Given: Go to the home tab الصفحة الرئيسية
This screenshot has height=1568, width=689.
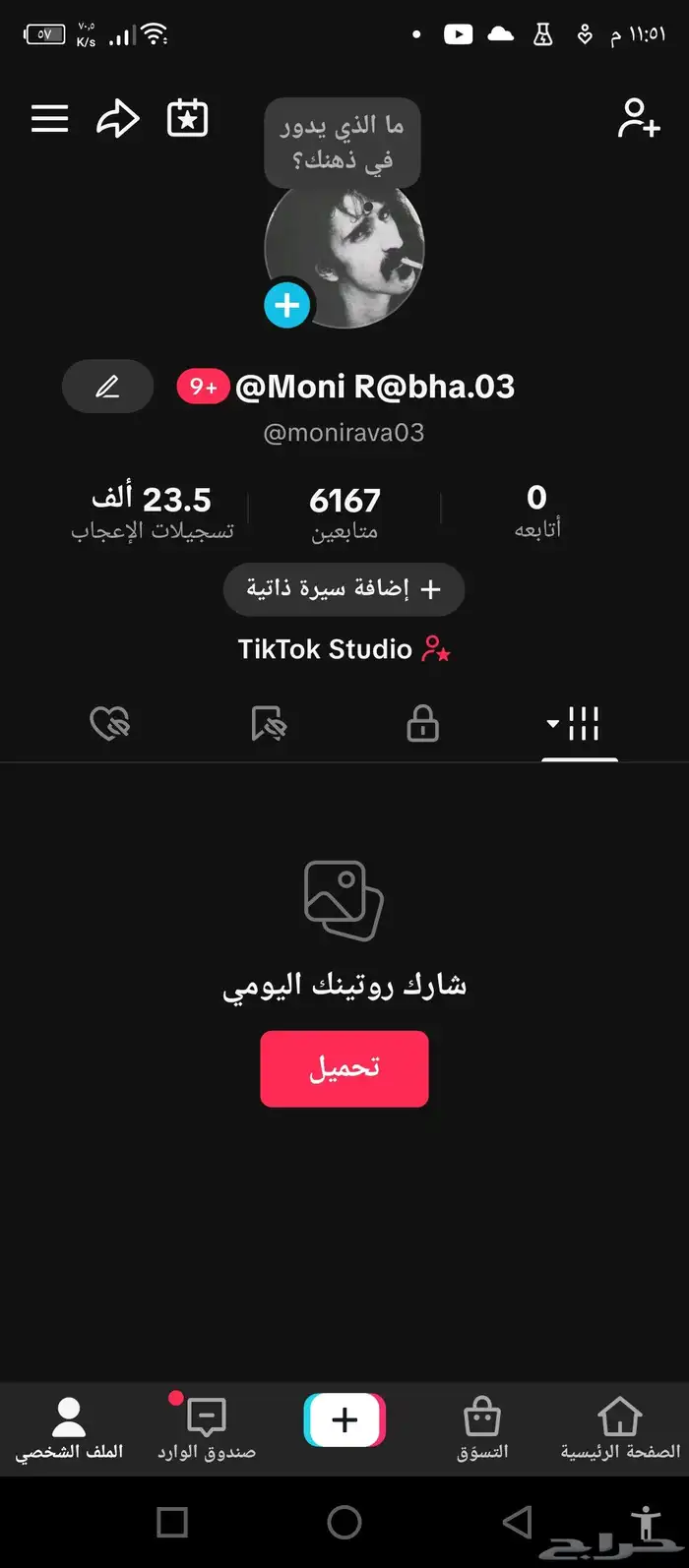Looking at the screenshot, I should (x=620, y=1428).
